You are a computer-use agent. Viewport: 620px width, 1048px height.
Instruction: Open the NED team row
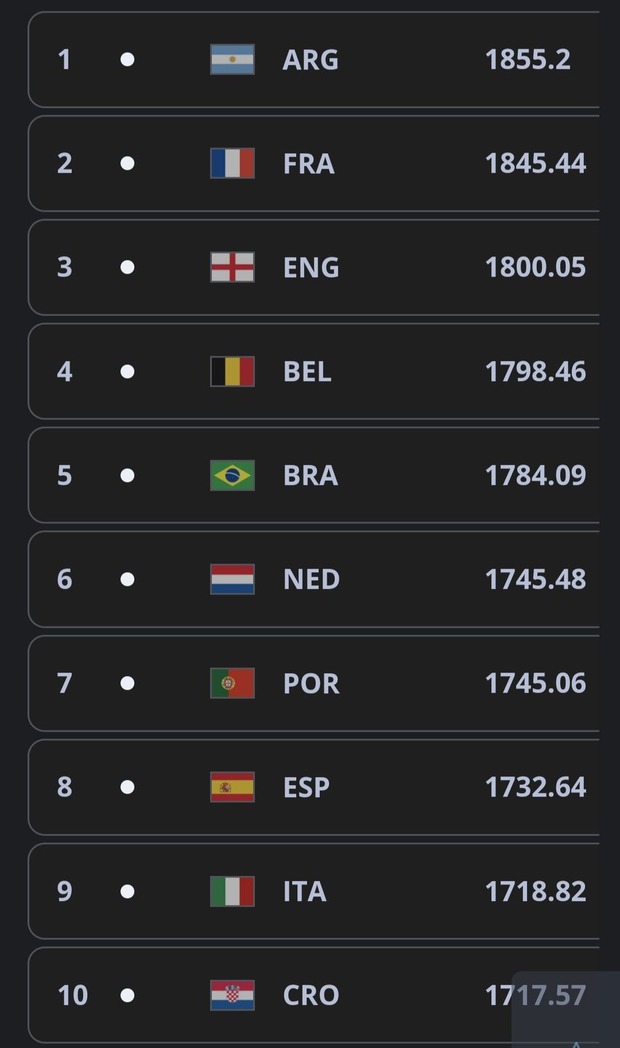point(313,579)
